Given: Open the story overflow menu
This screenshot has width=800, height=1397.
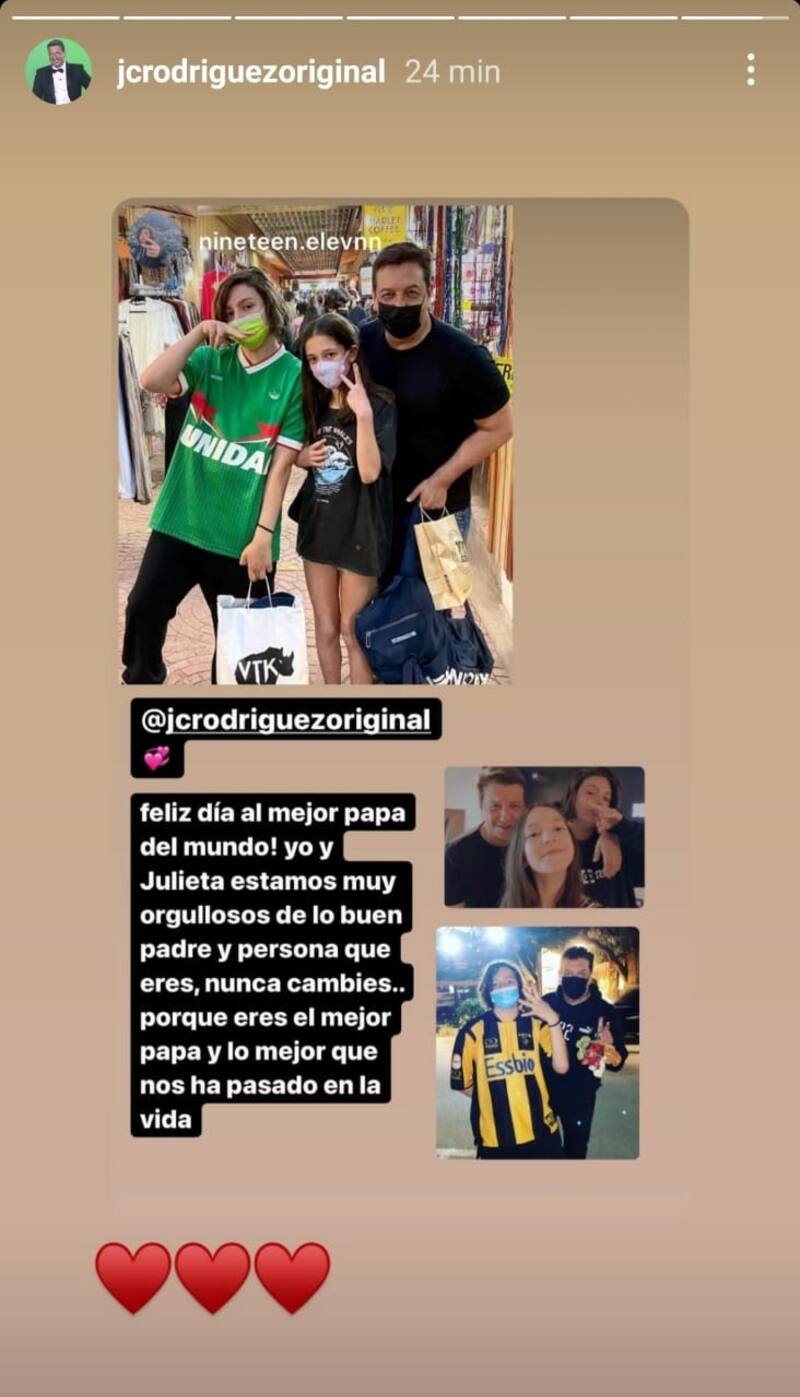Looking at the screenshot, I should [750, 71].
